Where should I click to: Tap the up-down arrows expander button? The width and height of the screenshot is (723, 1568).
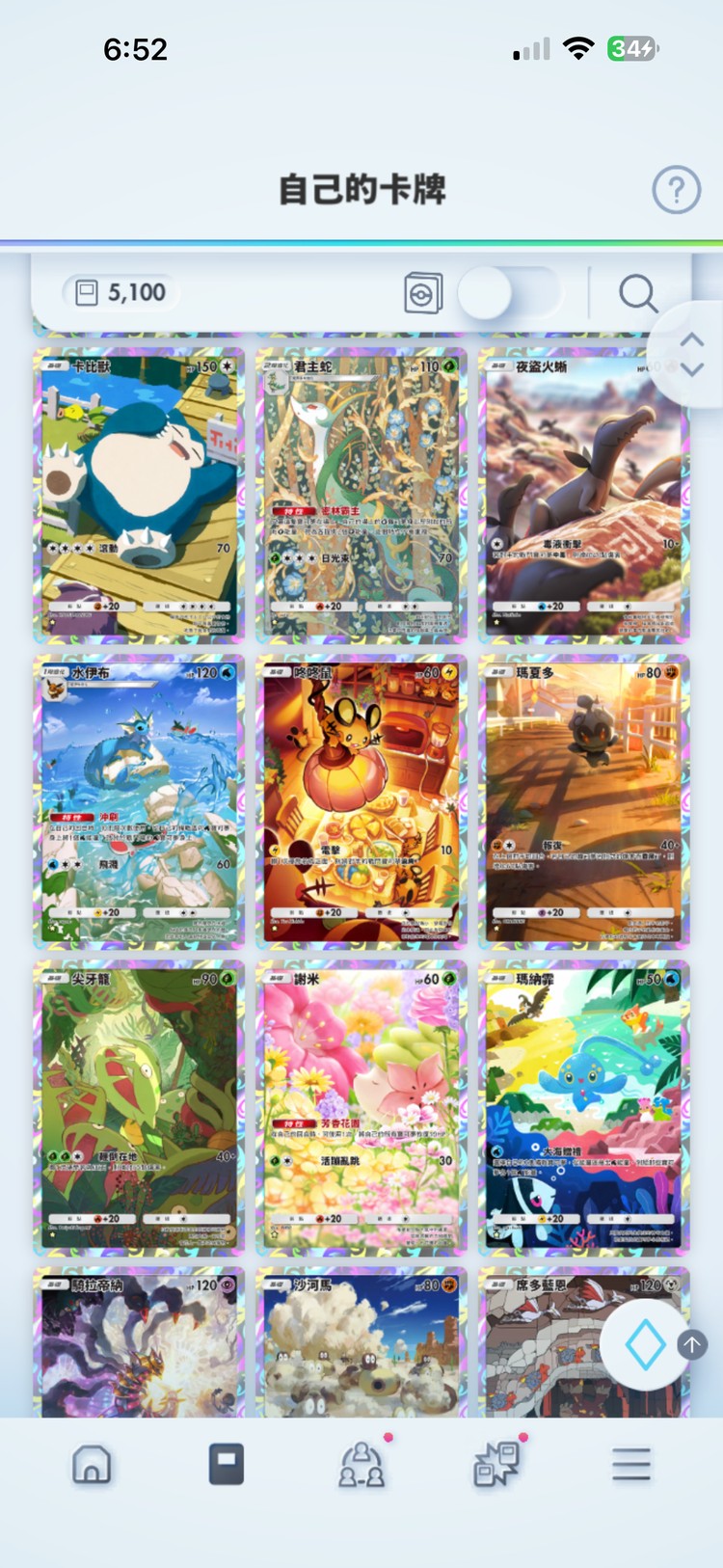[691, 354]
